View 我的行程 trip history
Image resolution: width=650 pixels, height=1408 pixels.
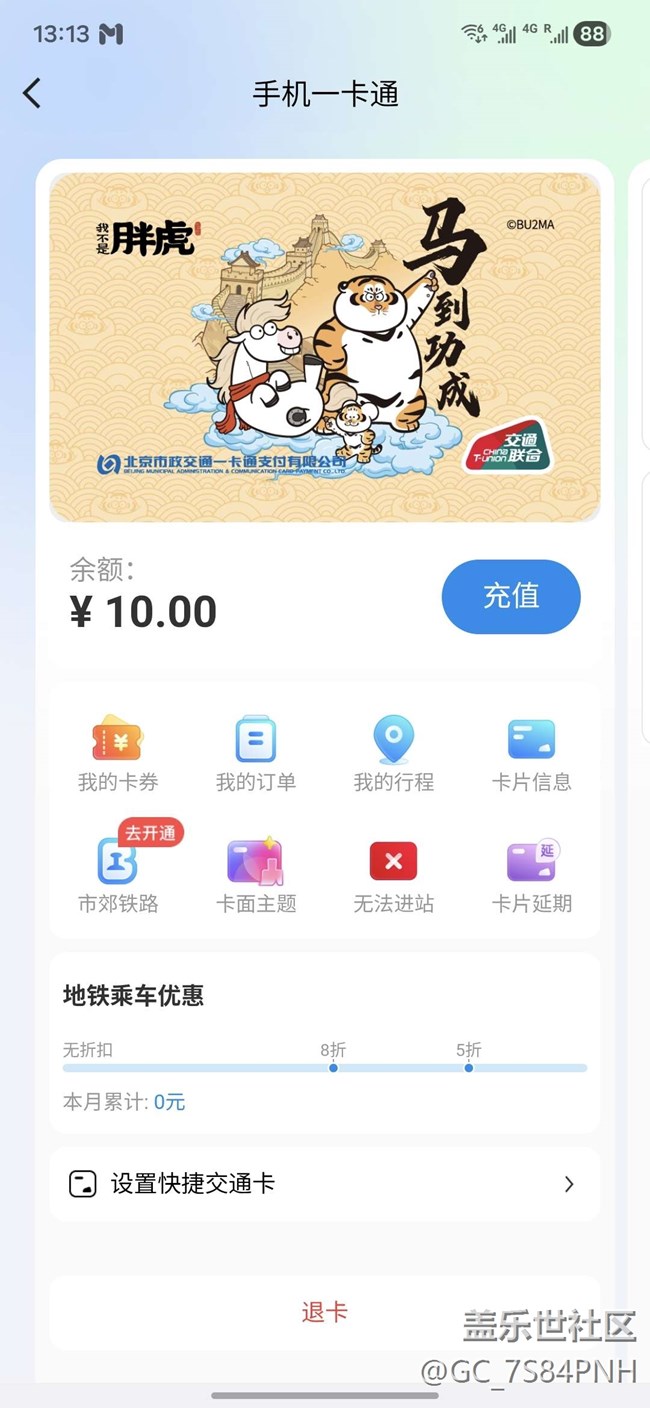tap(393, 754)
